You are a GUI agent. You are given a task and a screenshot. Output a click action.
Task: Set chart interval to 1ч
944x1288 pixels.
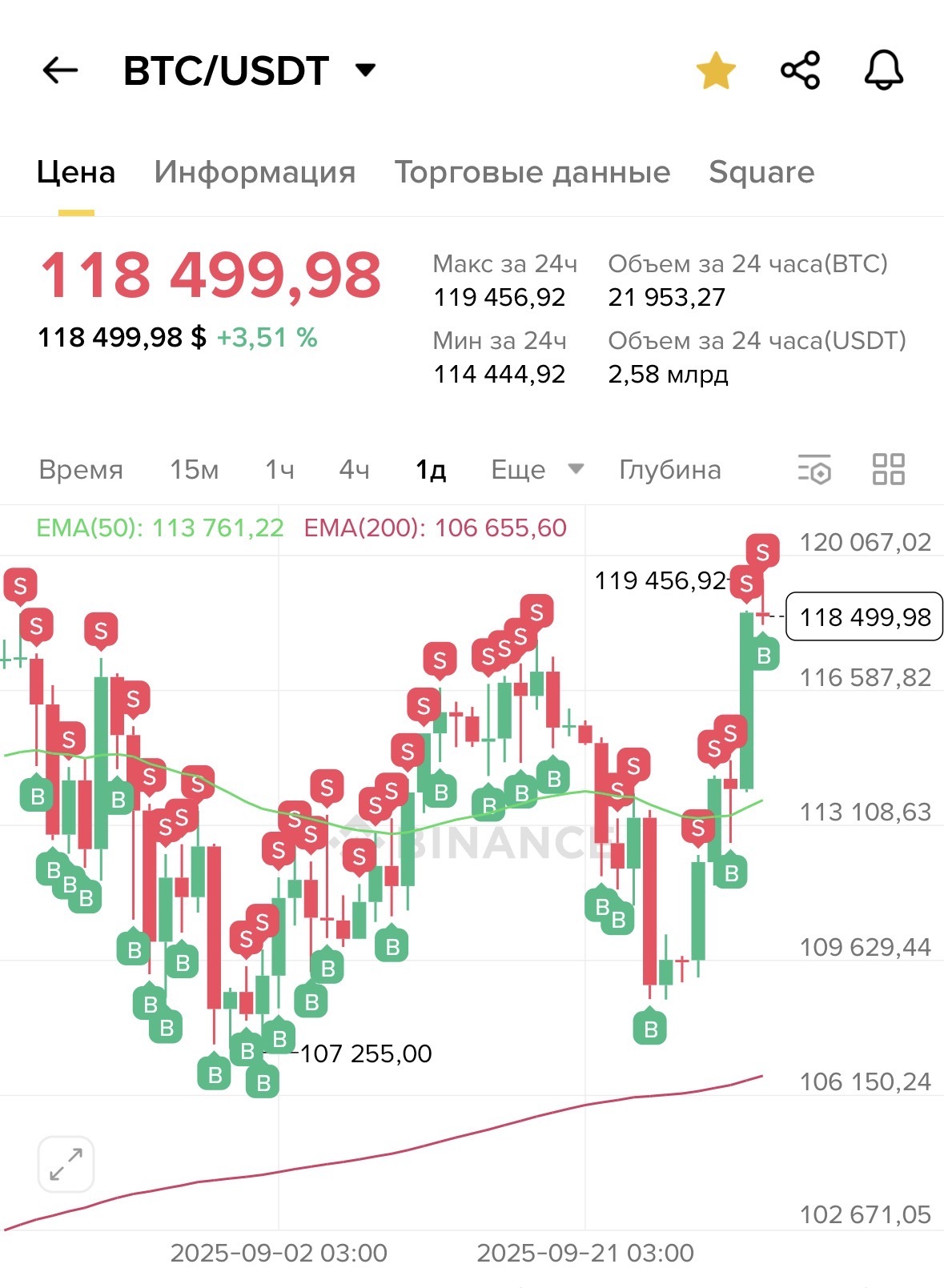(x=279, y=470)
